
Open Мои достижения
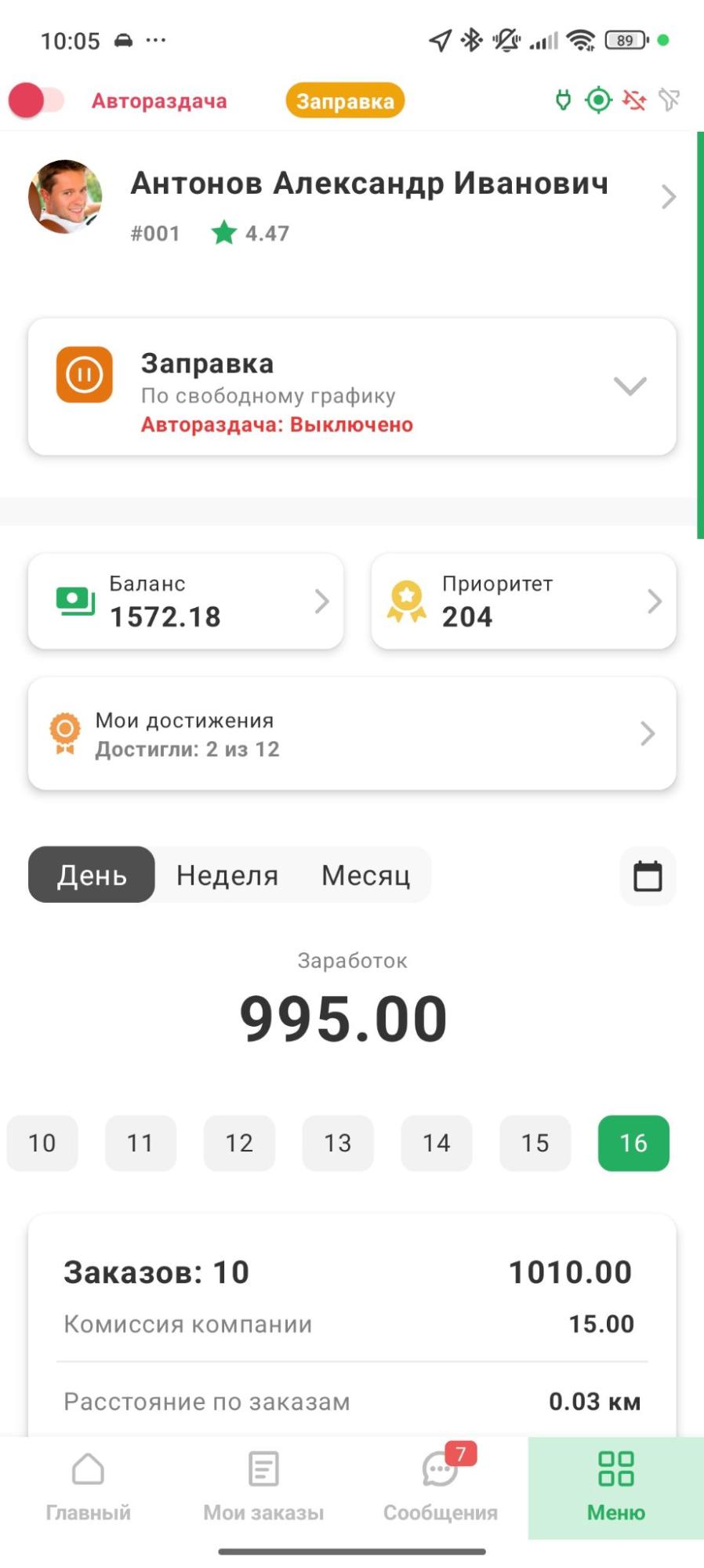pyautogui.click(x=352, y=733)
